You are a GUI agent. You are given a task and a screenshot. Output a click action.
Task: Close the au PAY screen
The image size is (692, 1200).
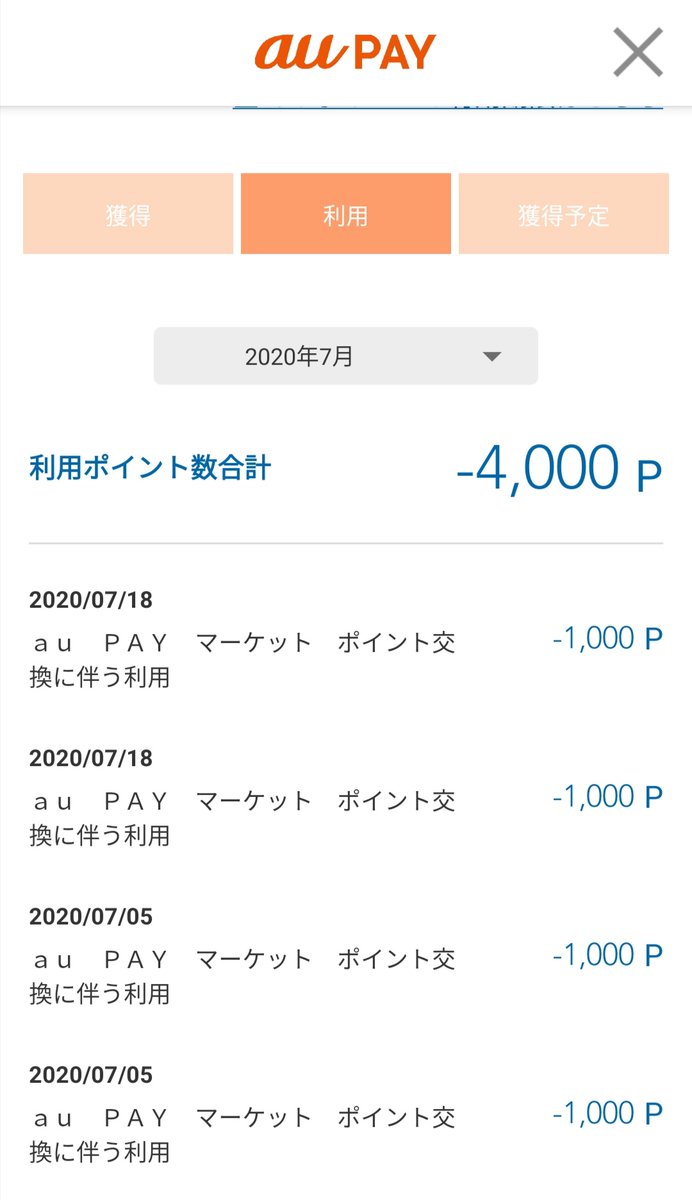click(x=638, y=52)
